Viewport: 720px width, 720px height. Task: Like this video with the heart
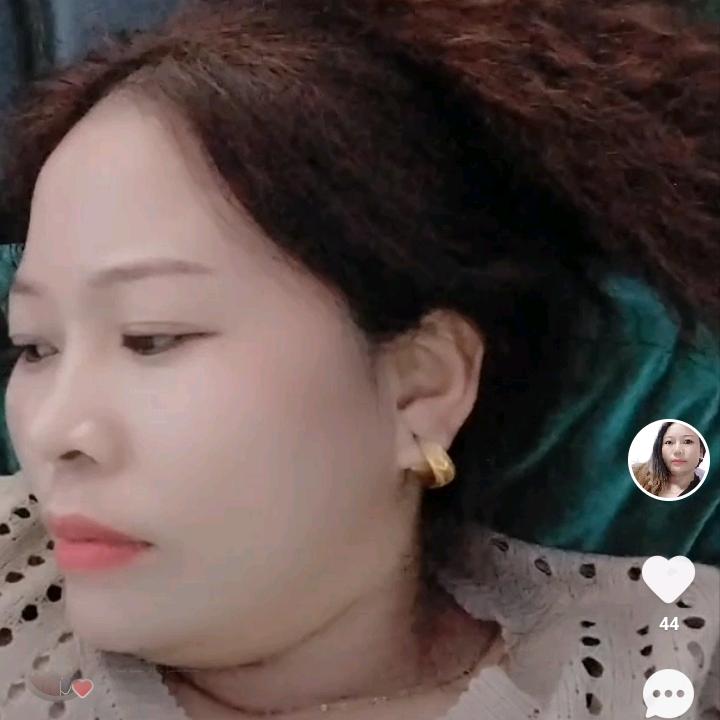click(668, 579)
